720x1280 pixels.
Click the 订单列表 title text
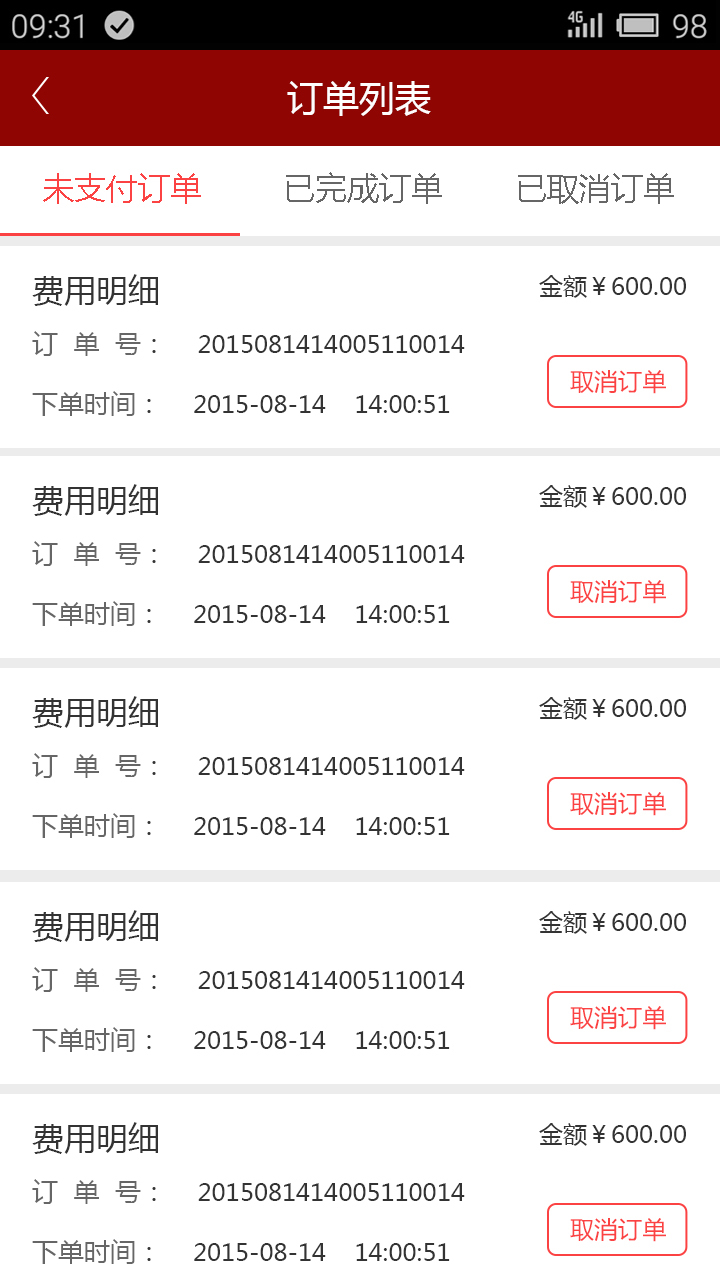pyautogui.click(x=360, y=98)
